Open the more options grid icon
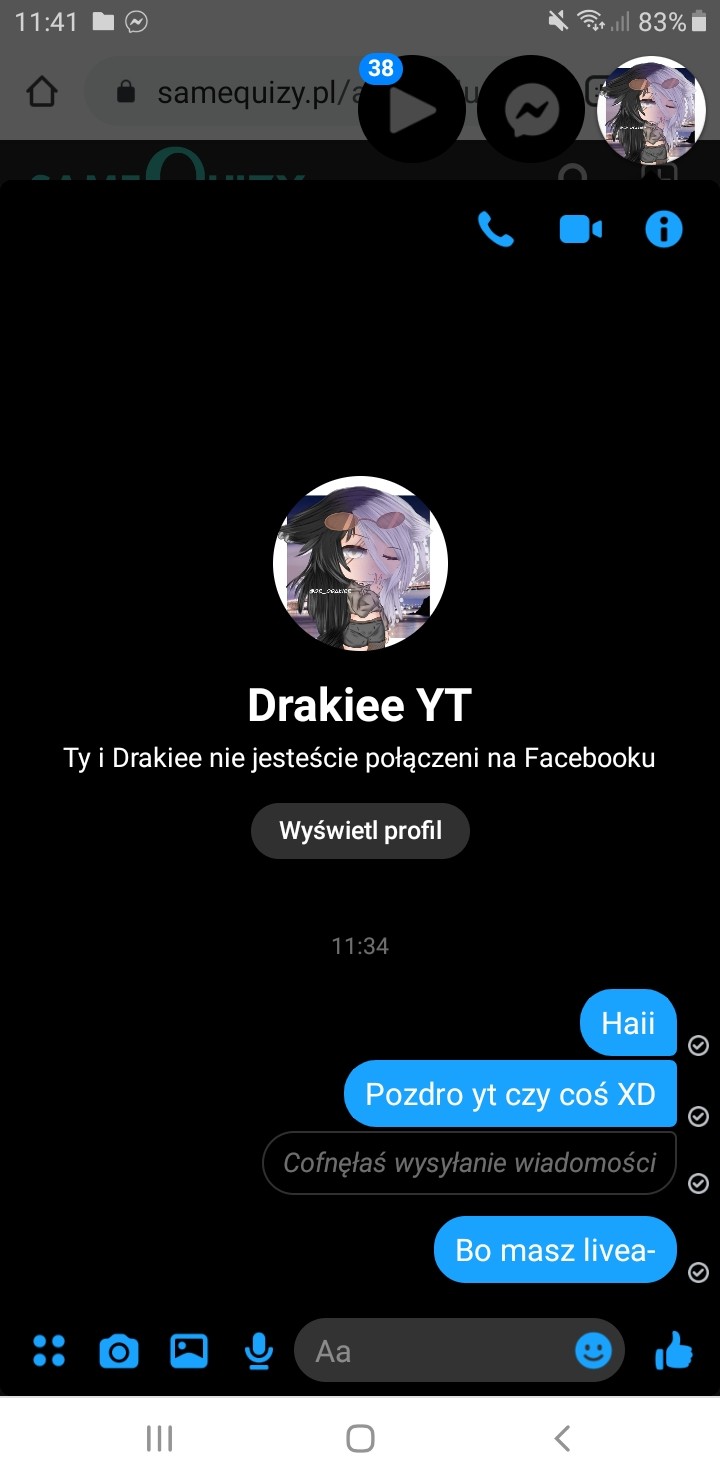The image size is (720, 1480). [48, 1352]
